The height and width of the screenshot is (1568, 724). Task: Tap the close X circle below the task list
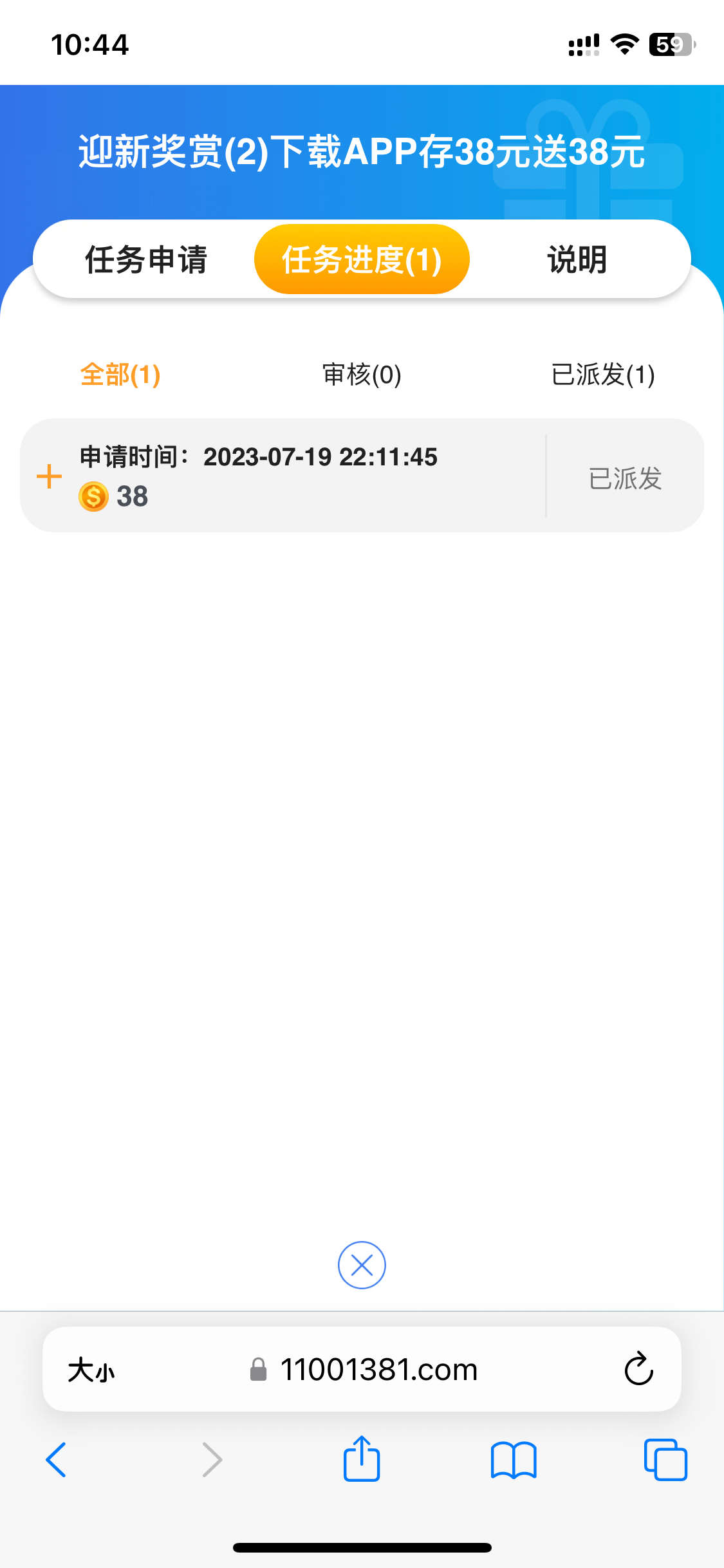pos(362,1264)
